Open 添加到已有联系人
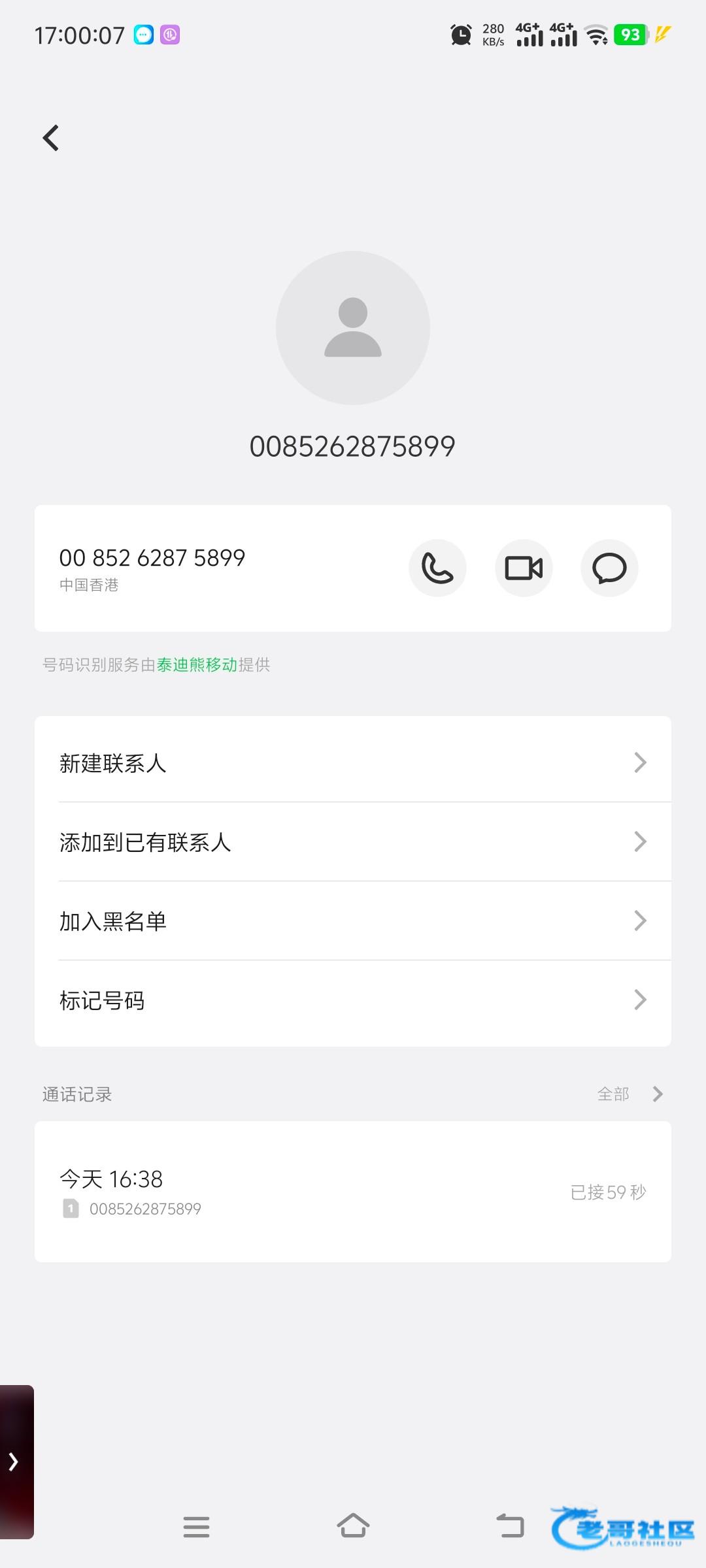The width and height of the screenshot is (706, 1568). (353, 842)
